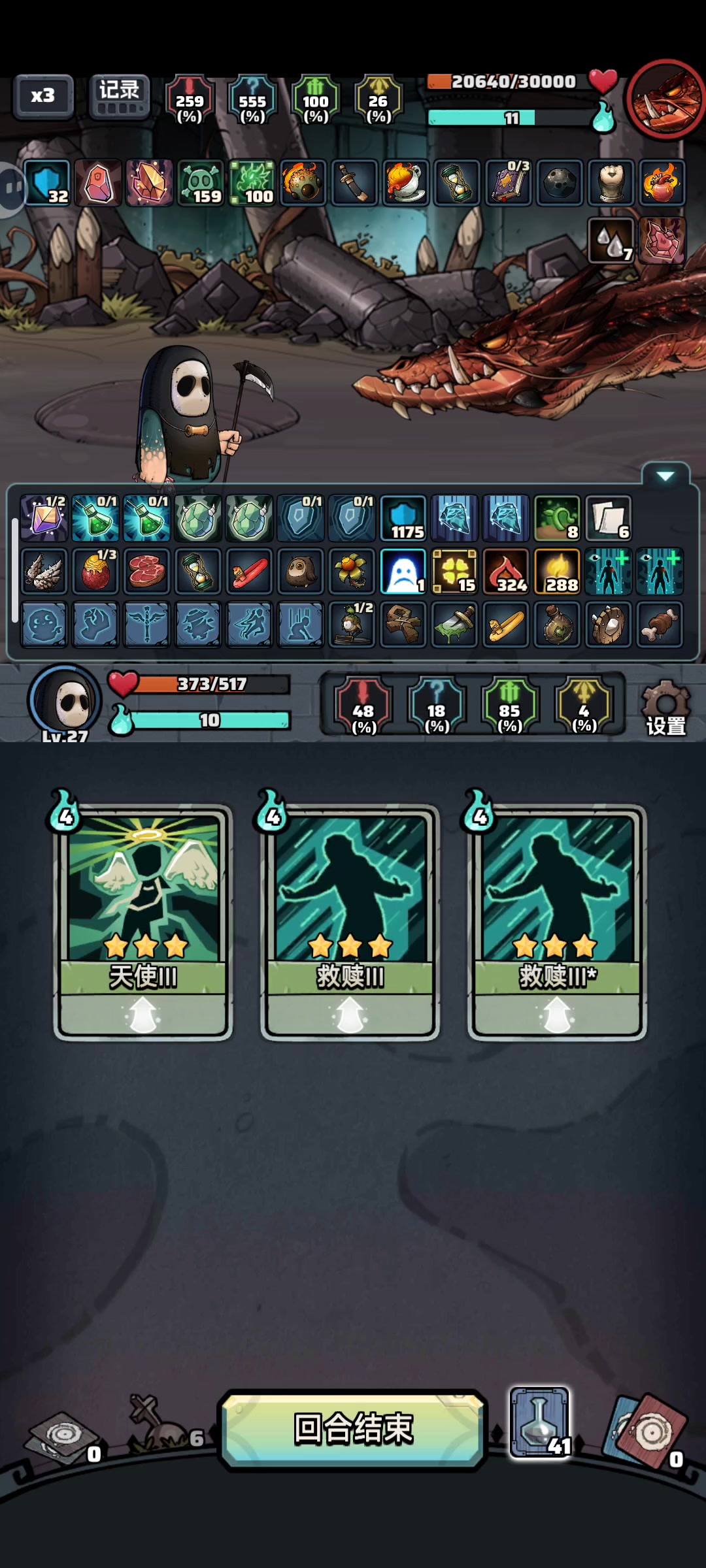Image resolution: width=706 pixels, height=1568 pixels.
Task: Open the potion bag showing 41
Action: click(x=540, y=1423)
